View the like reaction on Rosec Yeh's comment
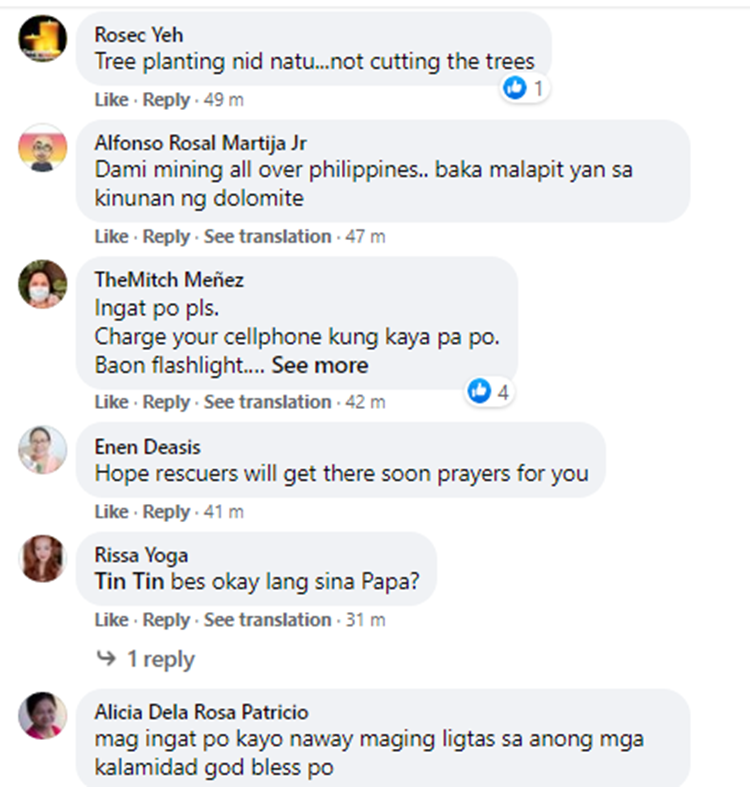This screenshot has height=787, width=750. (x=524, y=89)
